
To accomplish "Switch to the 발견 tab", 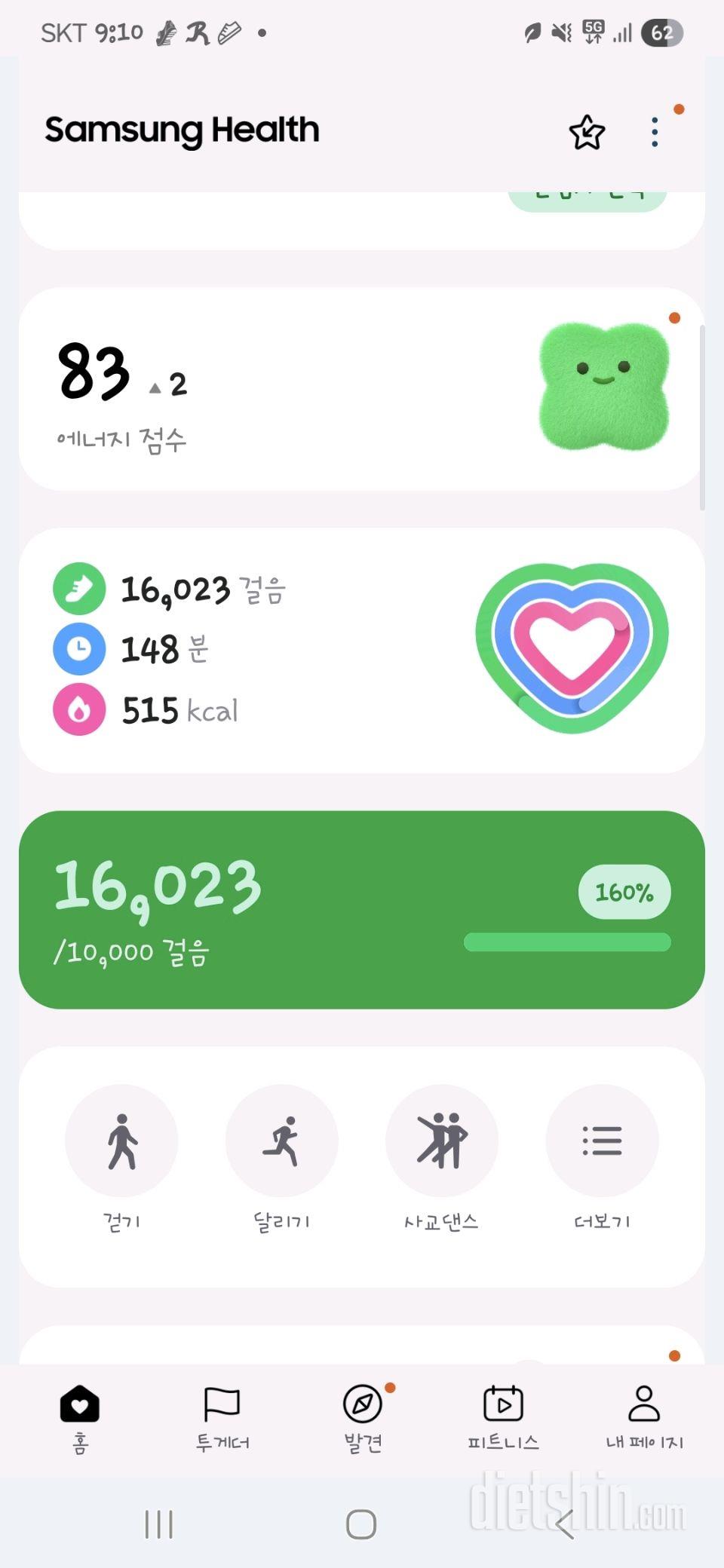I will [x=363, y=1417].
